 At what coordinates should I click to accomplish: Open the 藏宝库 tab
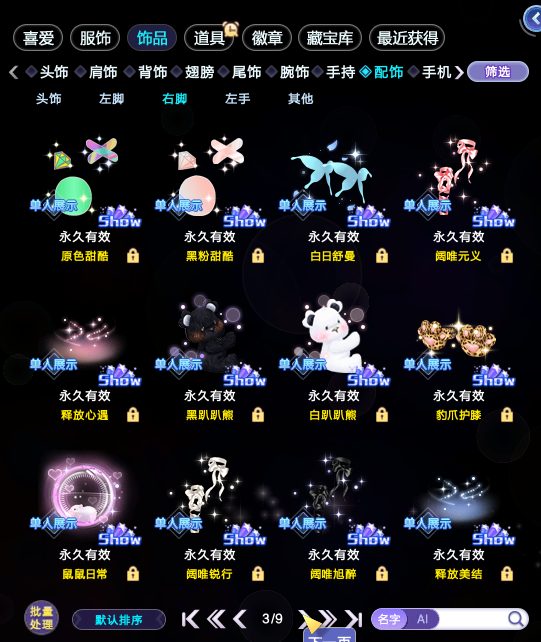[x=330, y=38]
